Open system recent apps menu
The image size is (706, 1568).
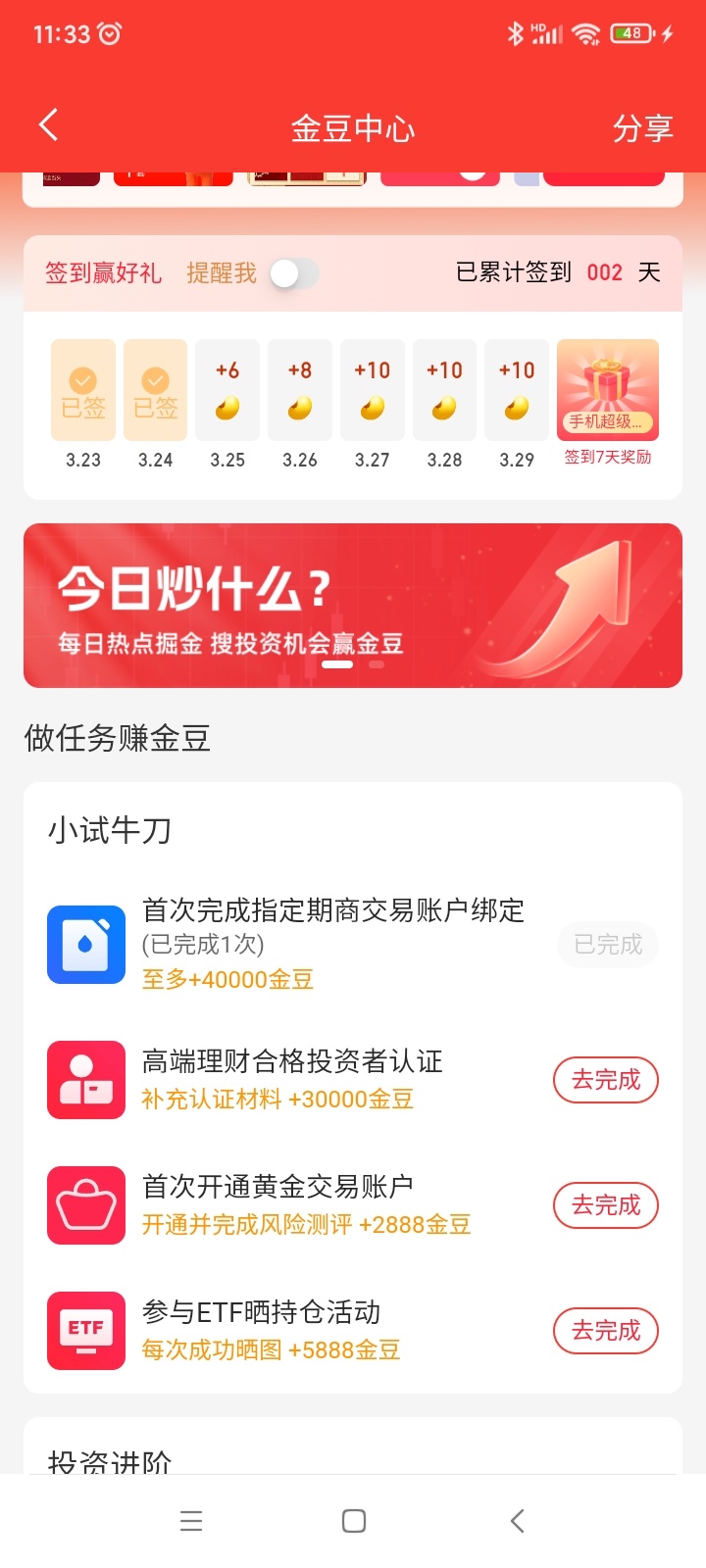(x=191, y=1521)
